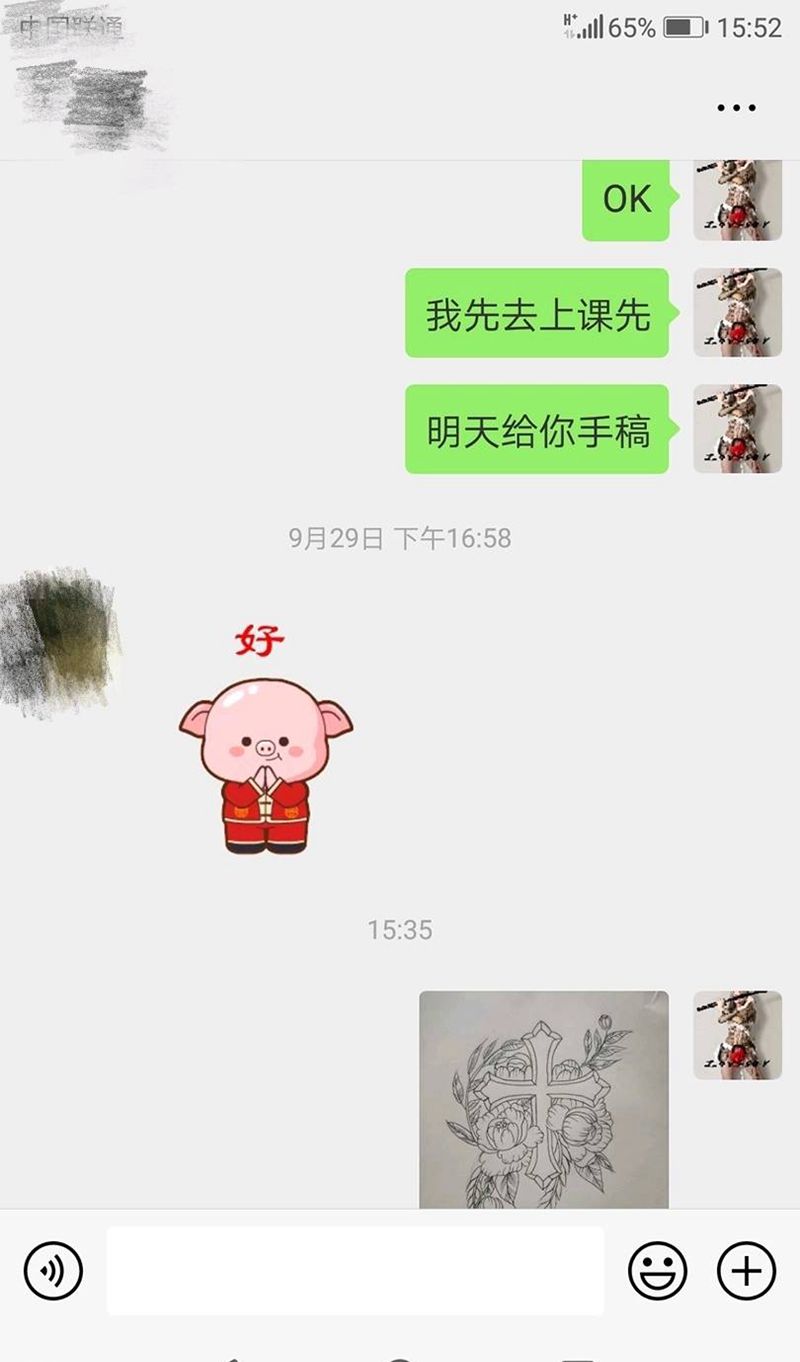This screenshot has height=1362, width=800.
Task: Open the sender avatar beside OK message
Action: (737, 200)
